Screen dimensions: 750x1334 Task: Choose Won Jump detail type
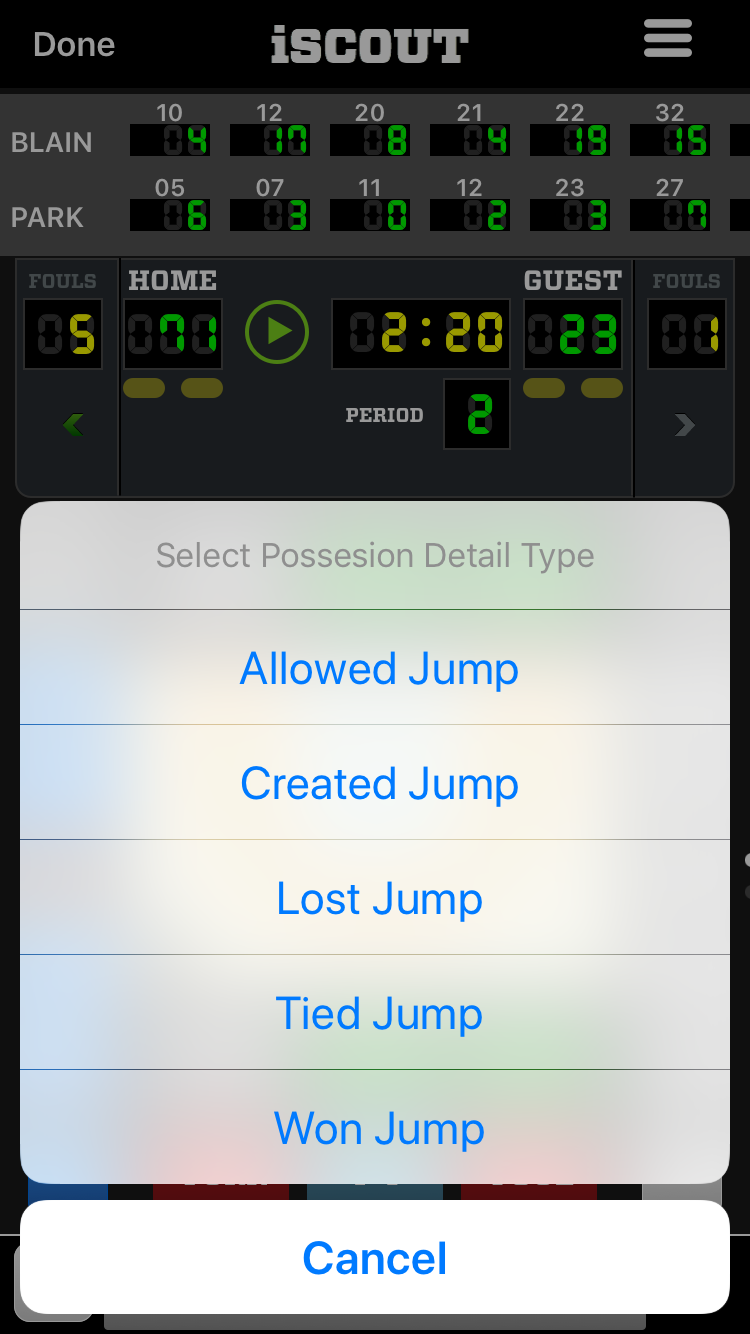point(378,1128)
